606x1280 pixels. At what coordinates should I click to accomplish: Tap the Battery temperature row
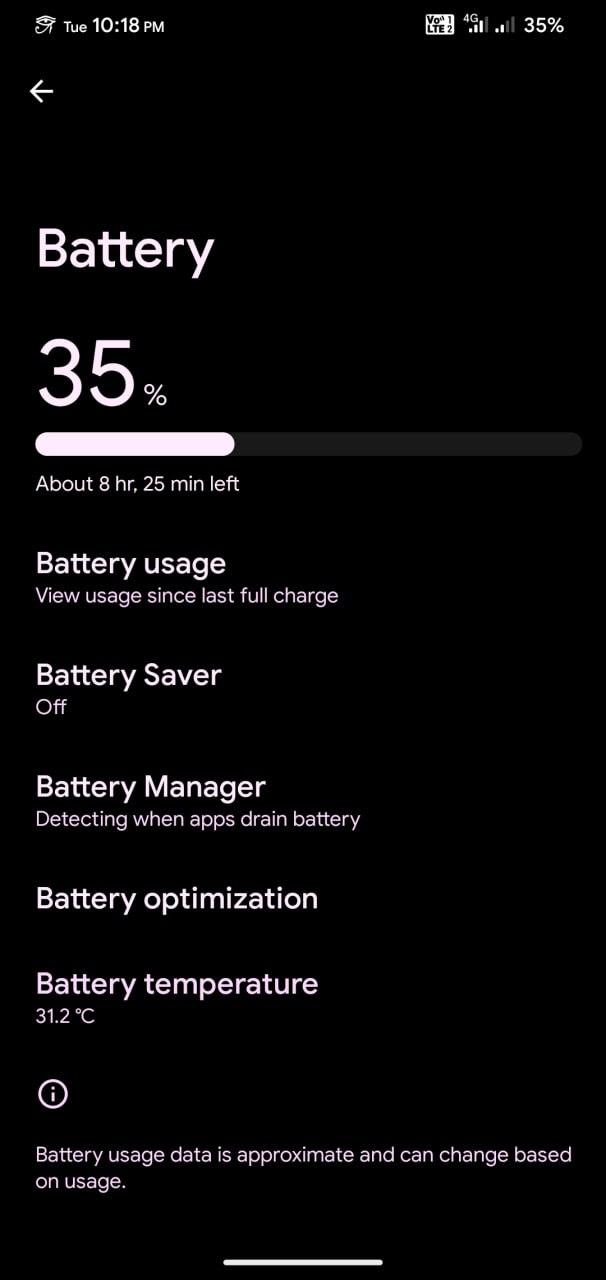(x=303, y=998)
